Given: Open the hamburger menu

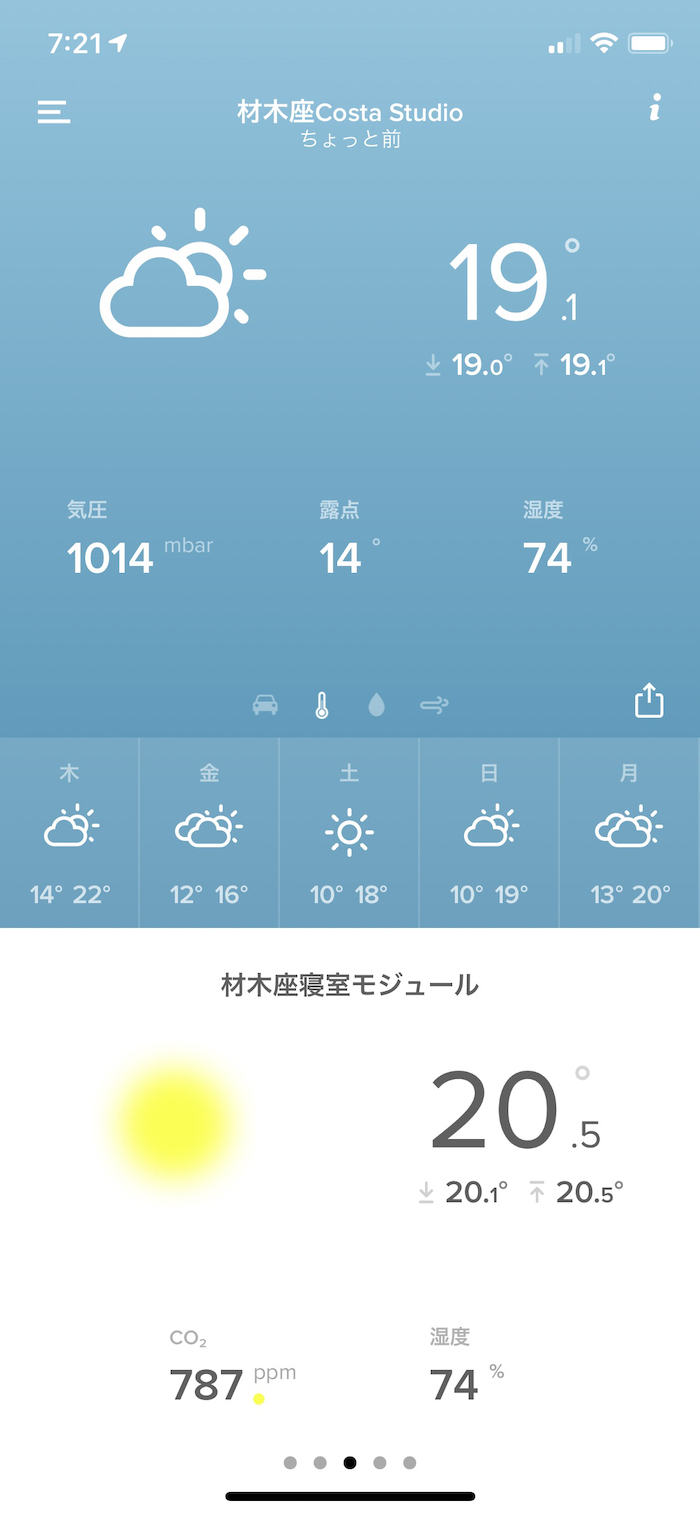Looking at the screenshot, I should 54,112.
